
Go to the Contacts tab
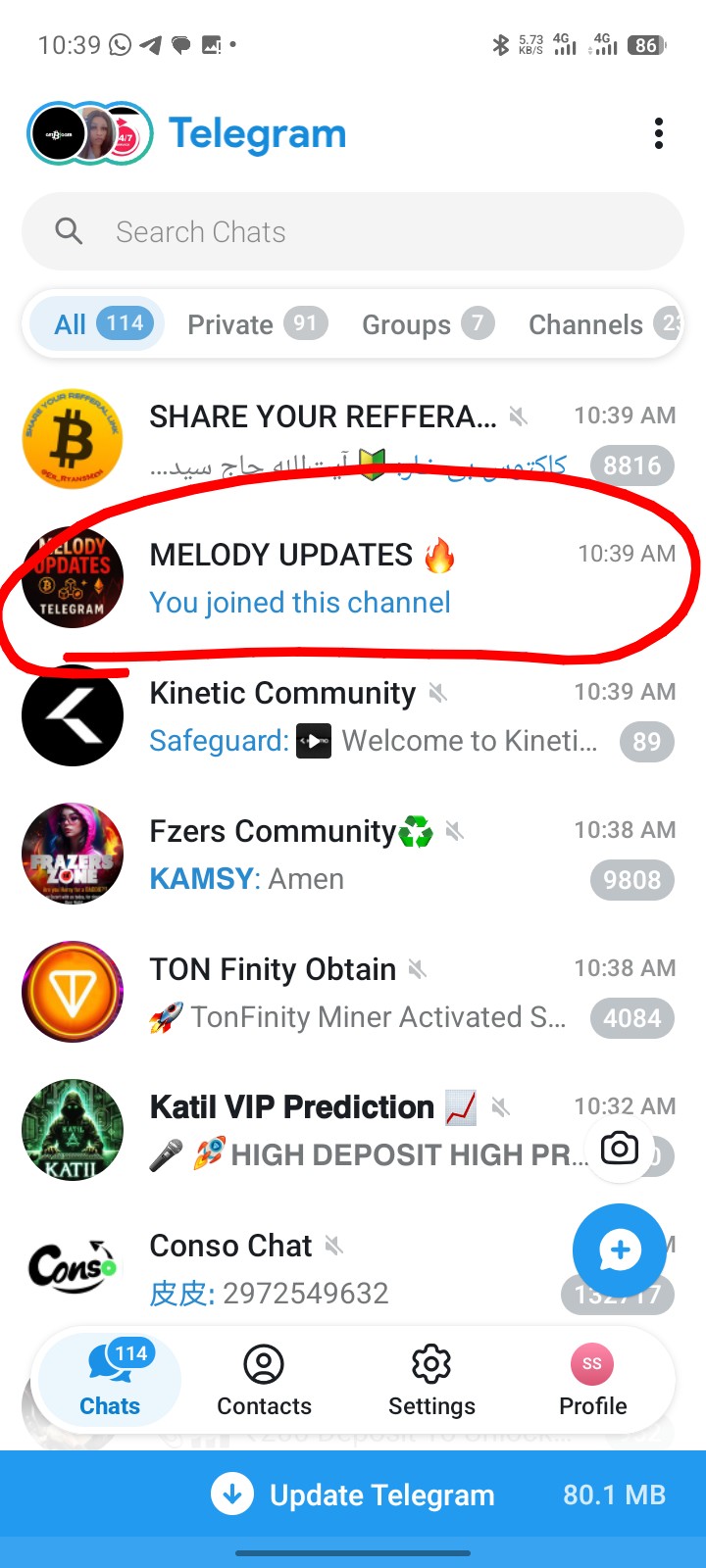(x=264, y=1380)
